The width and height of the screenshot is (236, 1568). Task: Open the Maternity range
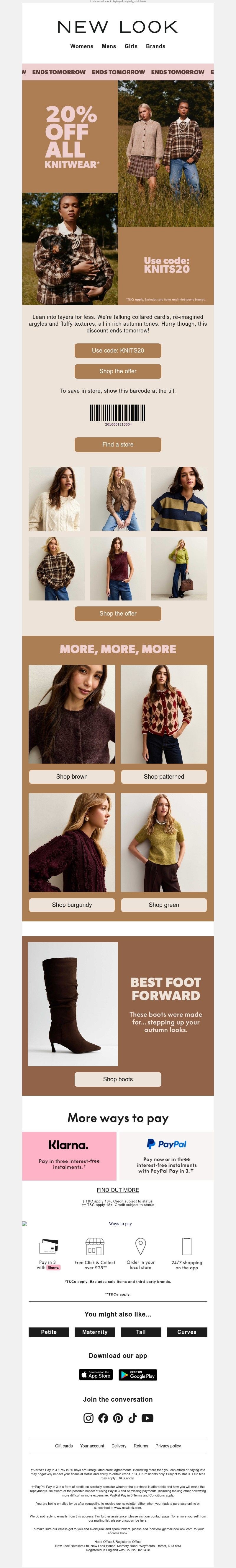click(x=95, y=1332)
